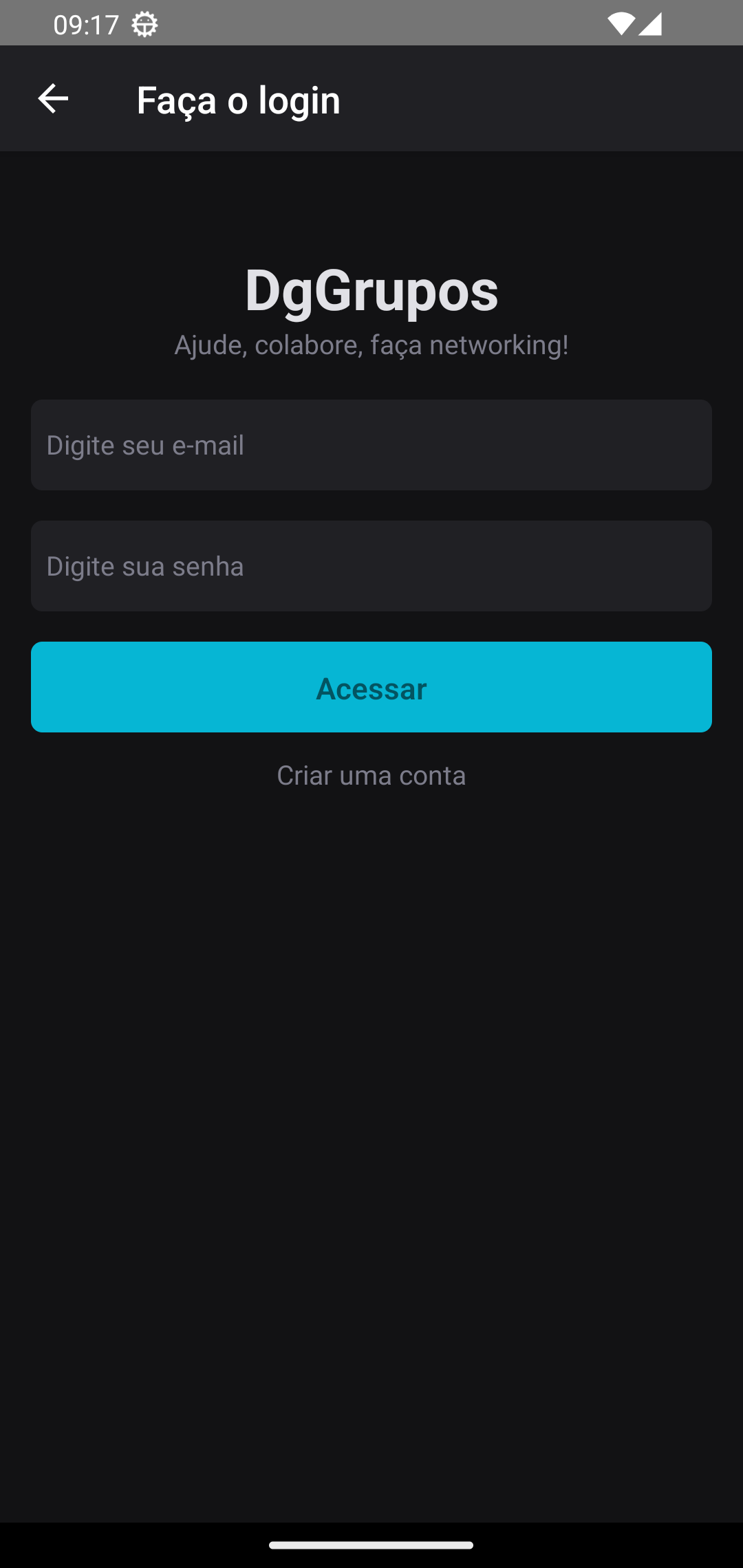Select the email input rounded container
This screenshot has height=1568, width=743.
point(371,445)
